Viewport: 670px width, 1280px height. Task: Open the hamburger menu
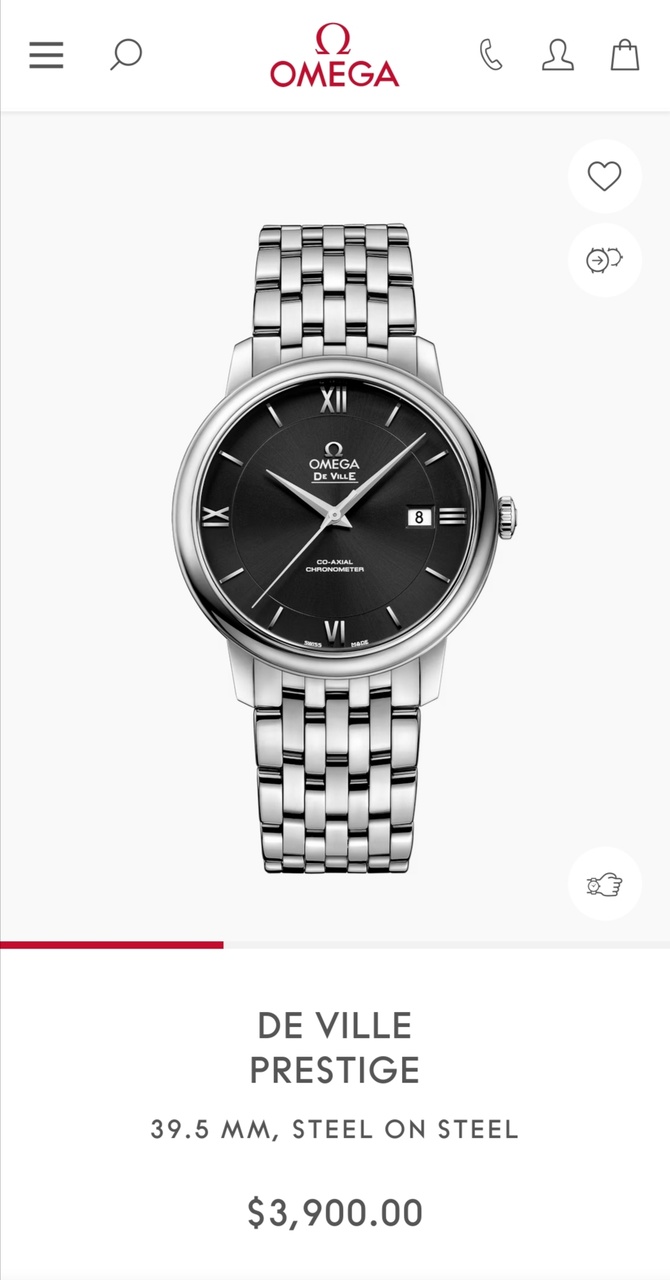coord(46,55)
